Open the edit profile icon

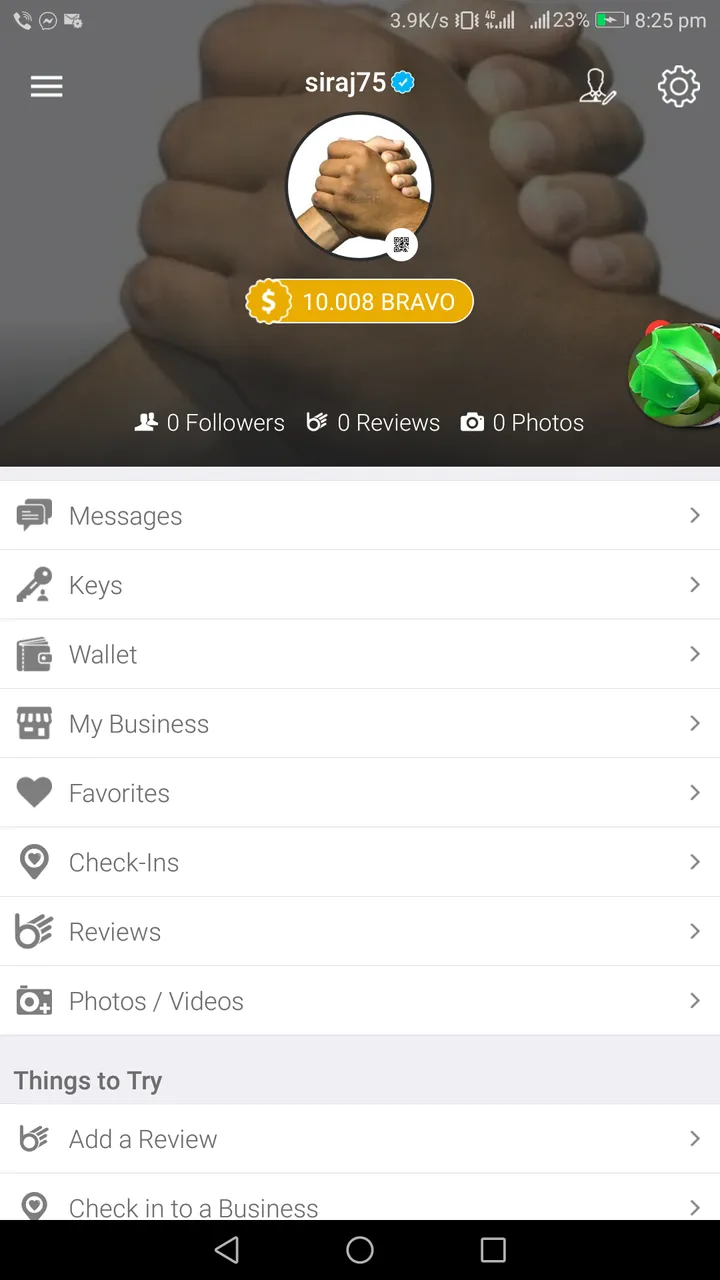pos(597,87)
